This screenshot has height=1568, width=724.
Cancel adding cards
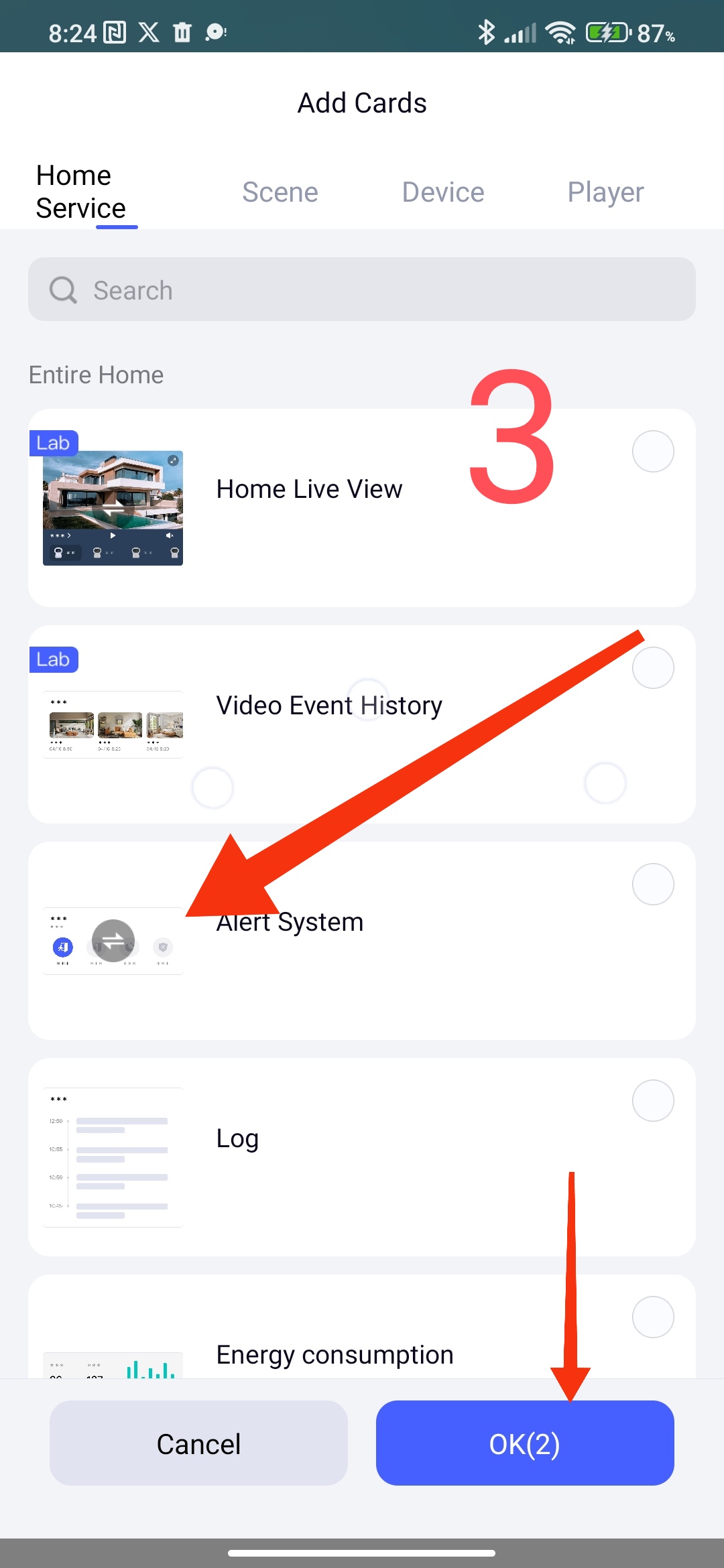click(198, 1443)
